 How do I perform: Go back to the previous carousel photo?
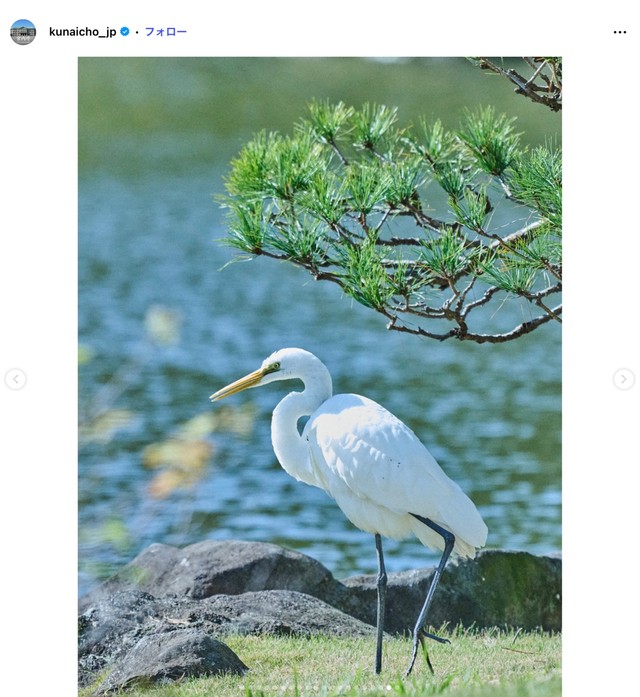(15, 379)
